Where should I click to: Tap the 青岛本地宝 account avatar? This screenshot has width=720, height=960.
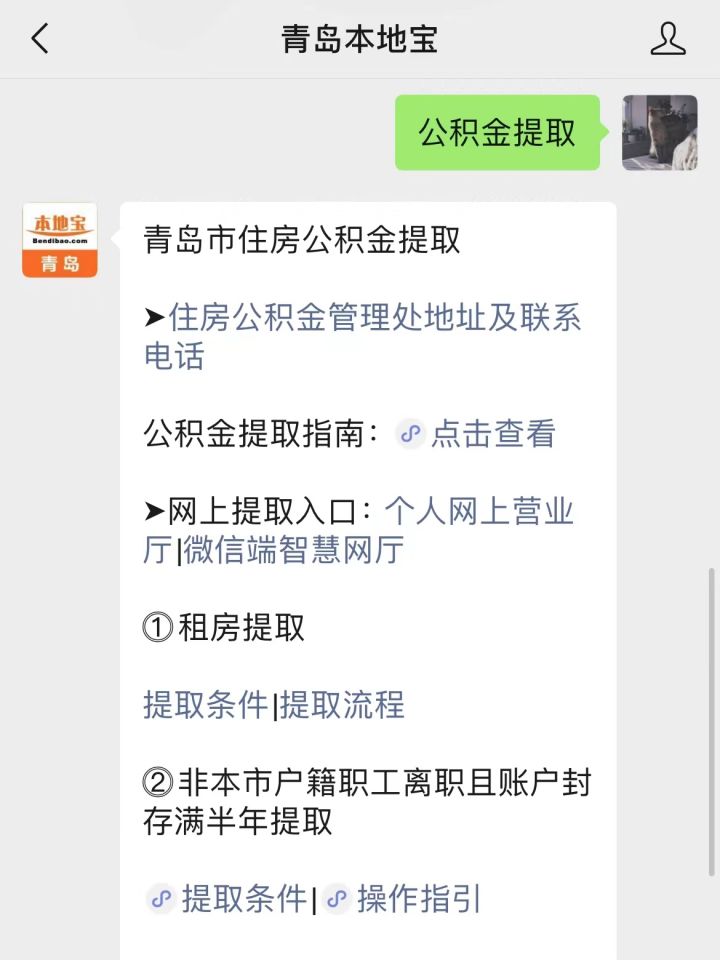point(60,240)
